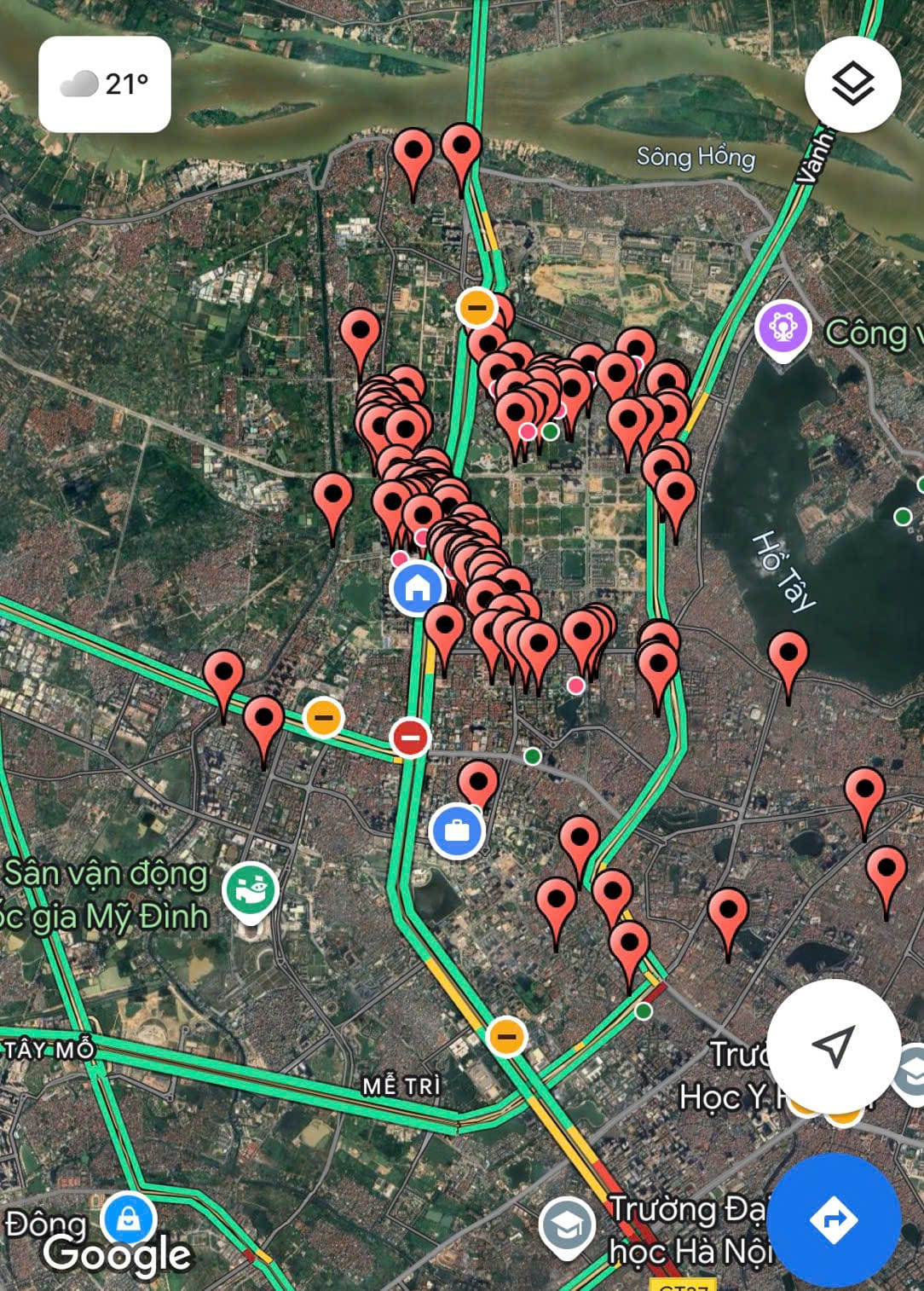Select the Home marker on the map
The image size is (924, 1291).
pyautogui.click(x=418, y=588)
